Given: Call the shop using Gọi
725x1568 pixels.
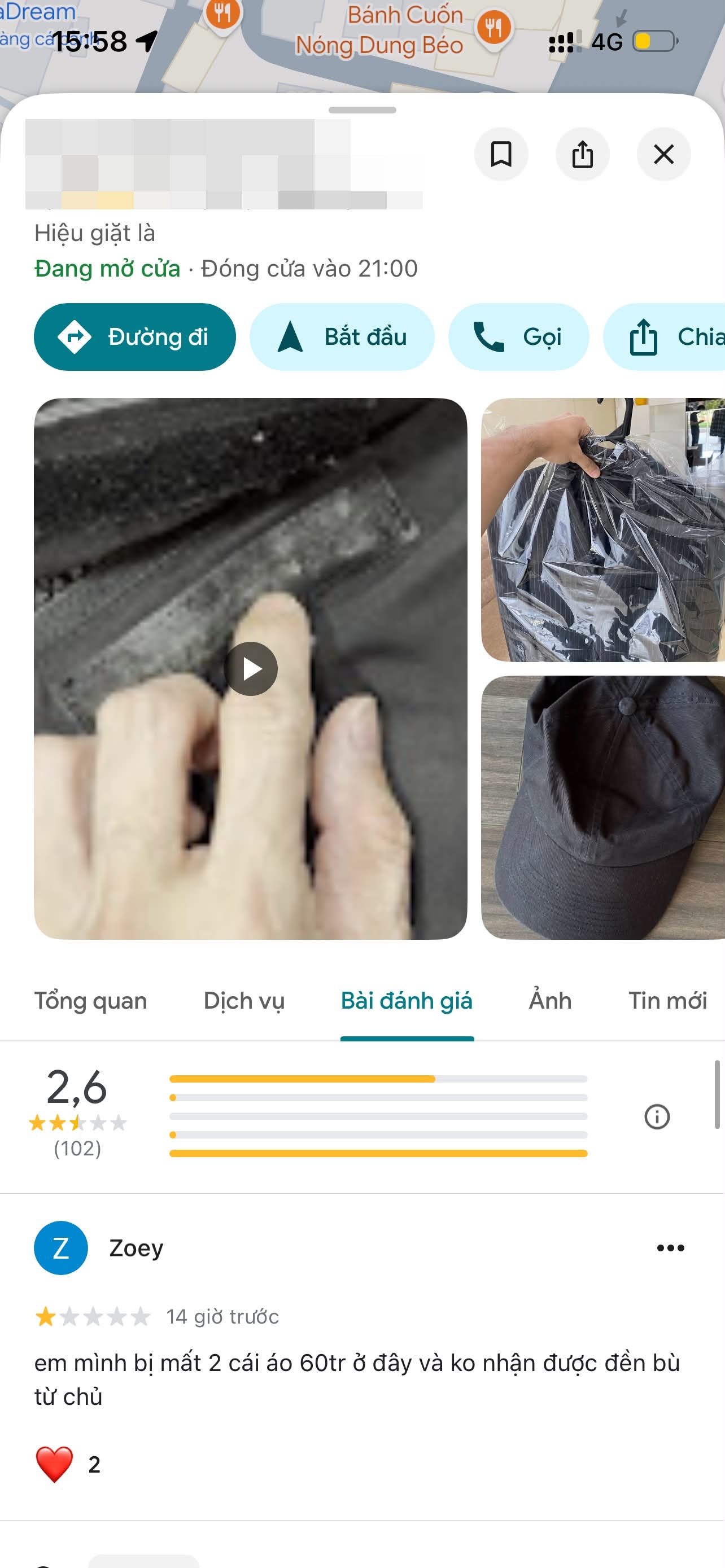Looking at the screenshot, I should pyautogui.click(x=519, y=336).
